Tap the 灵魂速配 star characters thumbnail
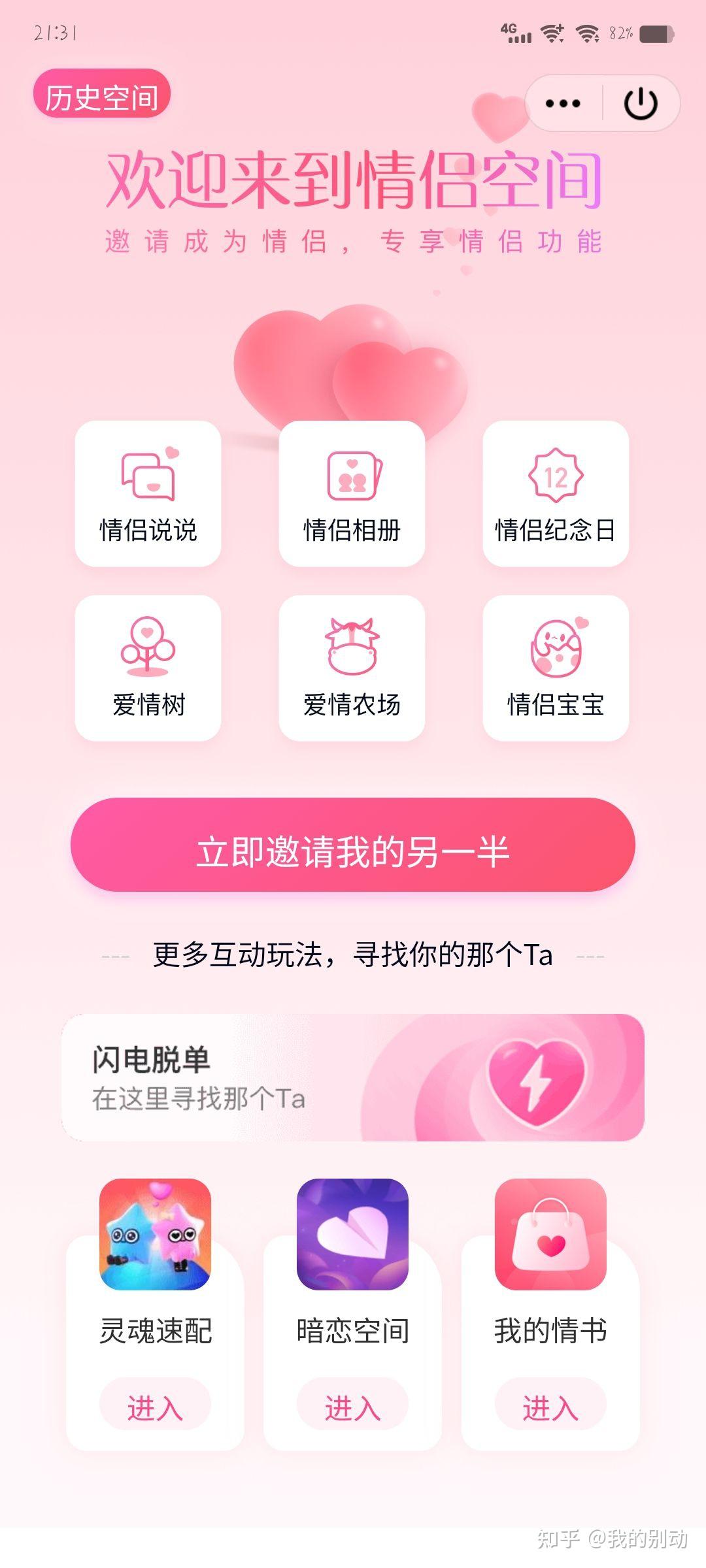This screenshot has width=706, height=1568. (156, 1235)
